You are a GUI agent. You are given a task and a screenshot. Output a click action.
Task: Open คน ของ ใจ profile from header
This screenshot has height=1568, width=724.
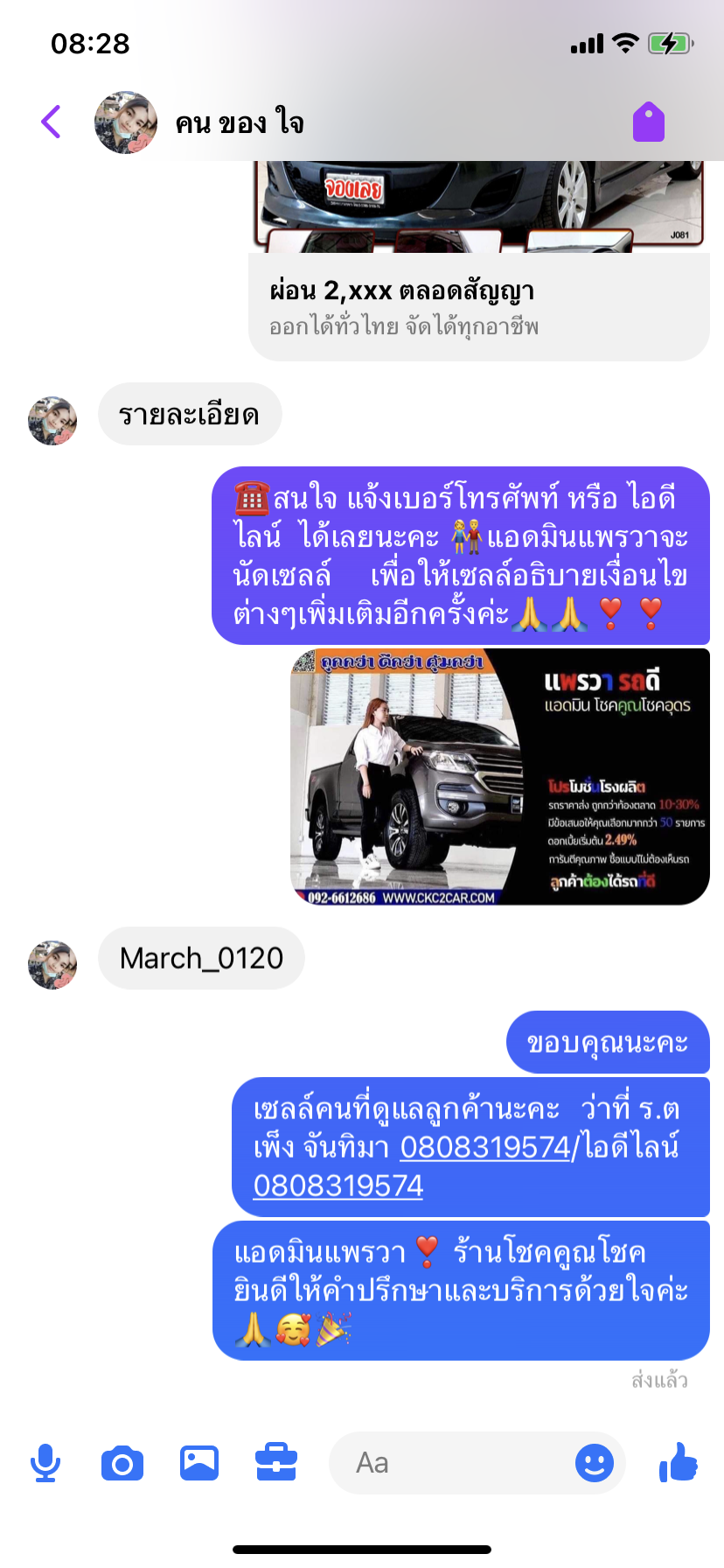click(126, 122)
